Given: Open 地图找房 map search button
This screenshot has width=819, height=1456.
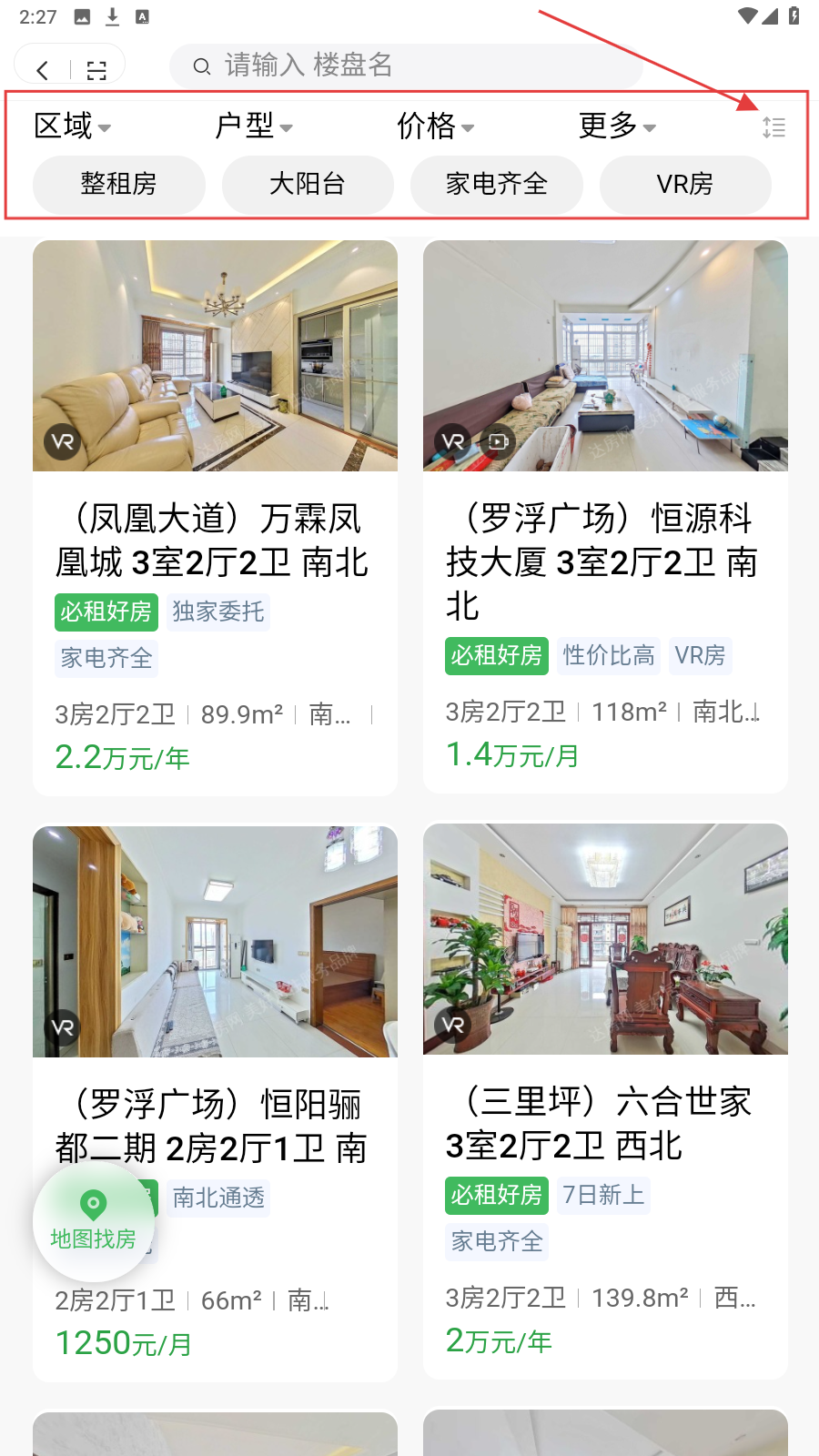Looking at the screenshot, I should tap(93, 1221).
